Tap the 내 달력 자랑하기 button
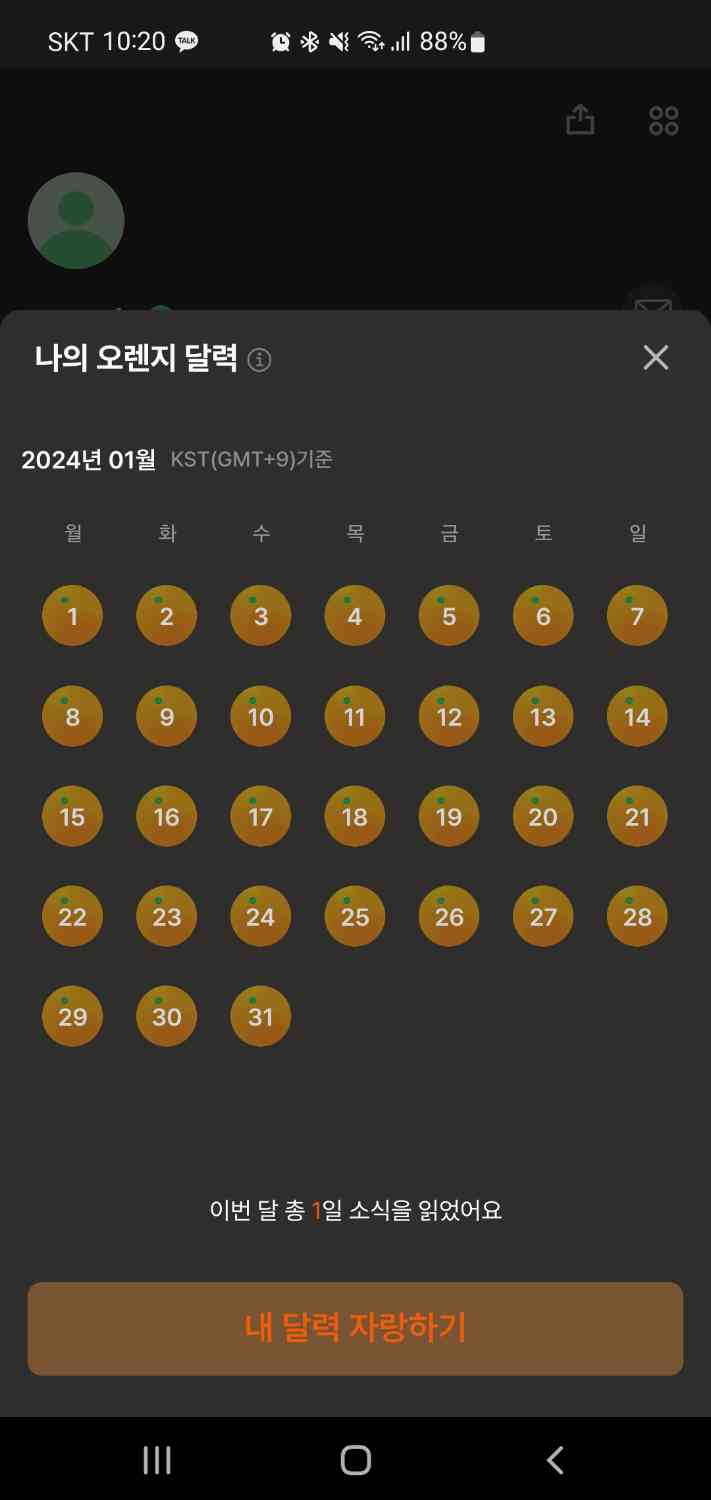The width and height of the screenshot is (711, 1500). 355,1328
